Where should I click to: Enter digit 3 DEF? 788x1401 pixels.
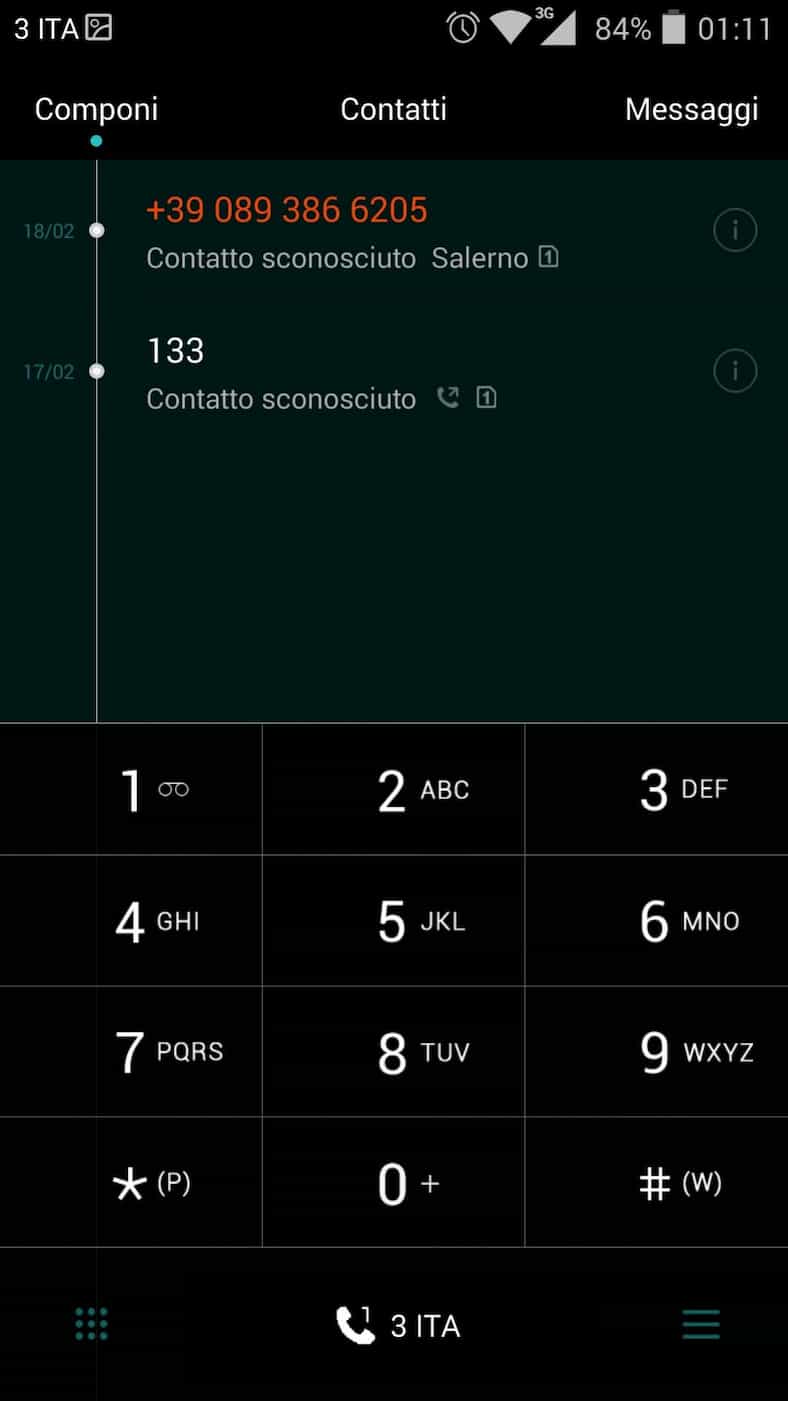[656, 790]
